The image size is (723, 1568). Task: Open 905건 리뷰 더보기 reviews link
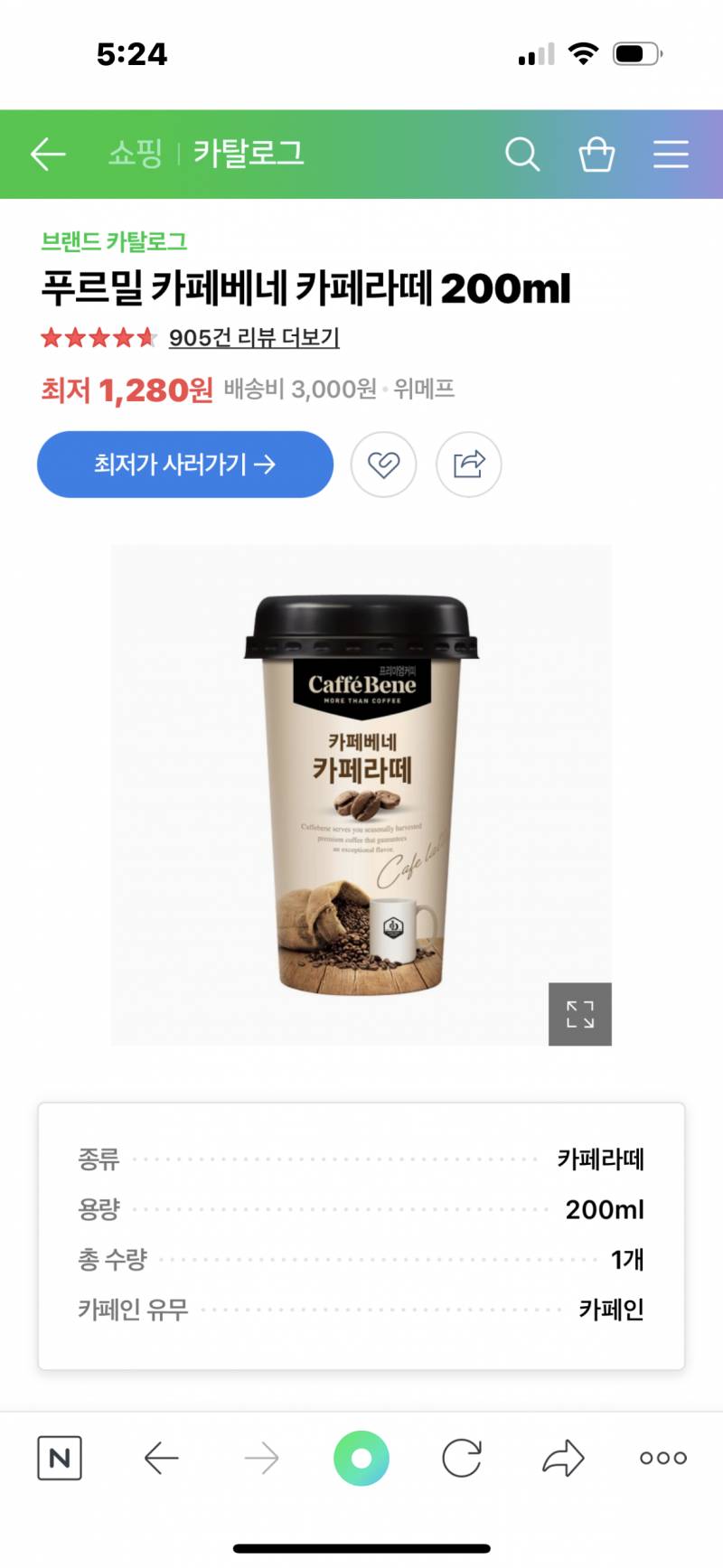(x=254, y=338)
